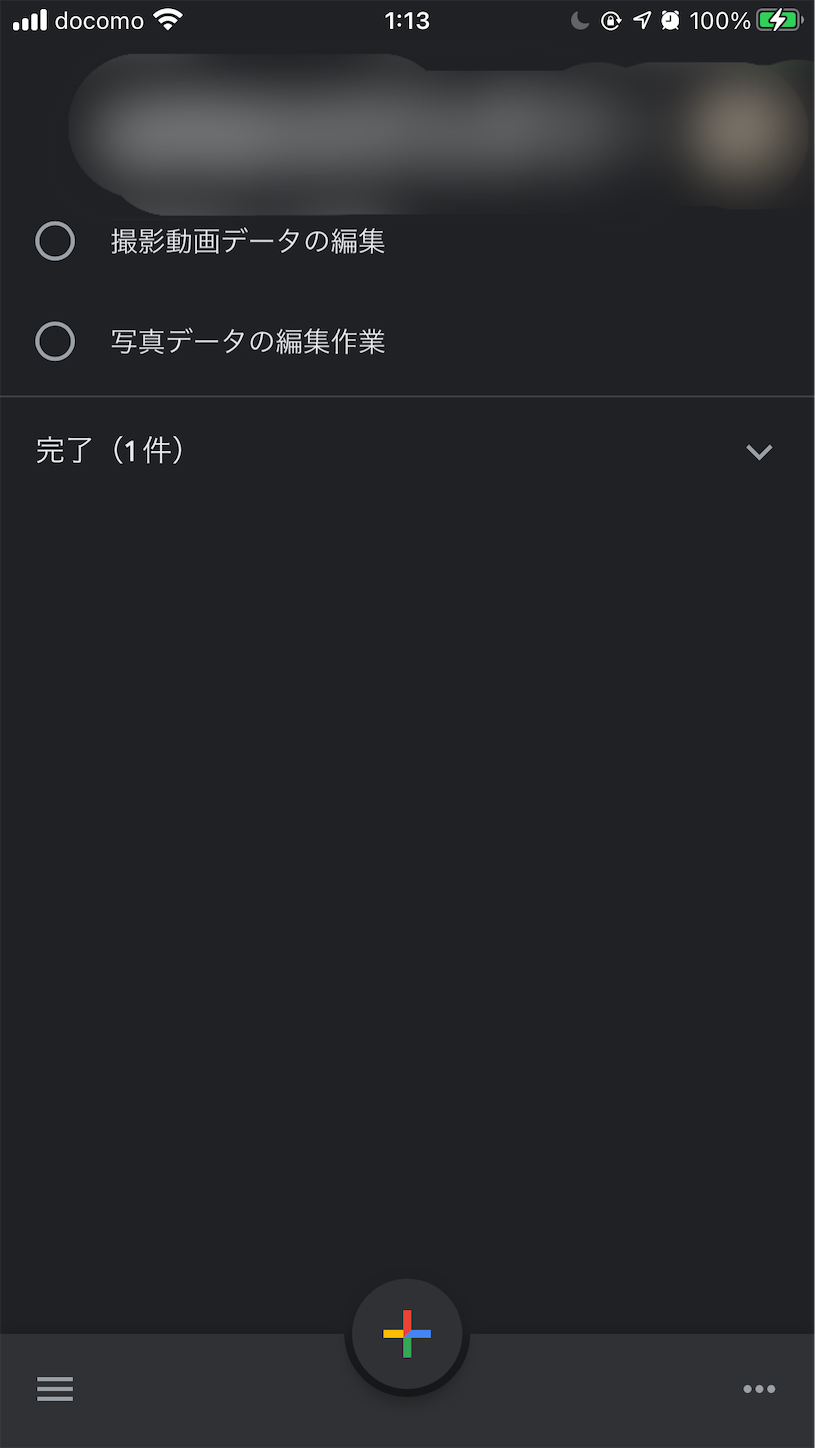Screen dimensions: 815x1448
Task: Open the 写真データの編集作業 task details
Action: click(248, 342)
